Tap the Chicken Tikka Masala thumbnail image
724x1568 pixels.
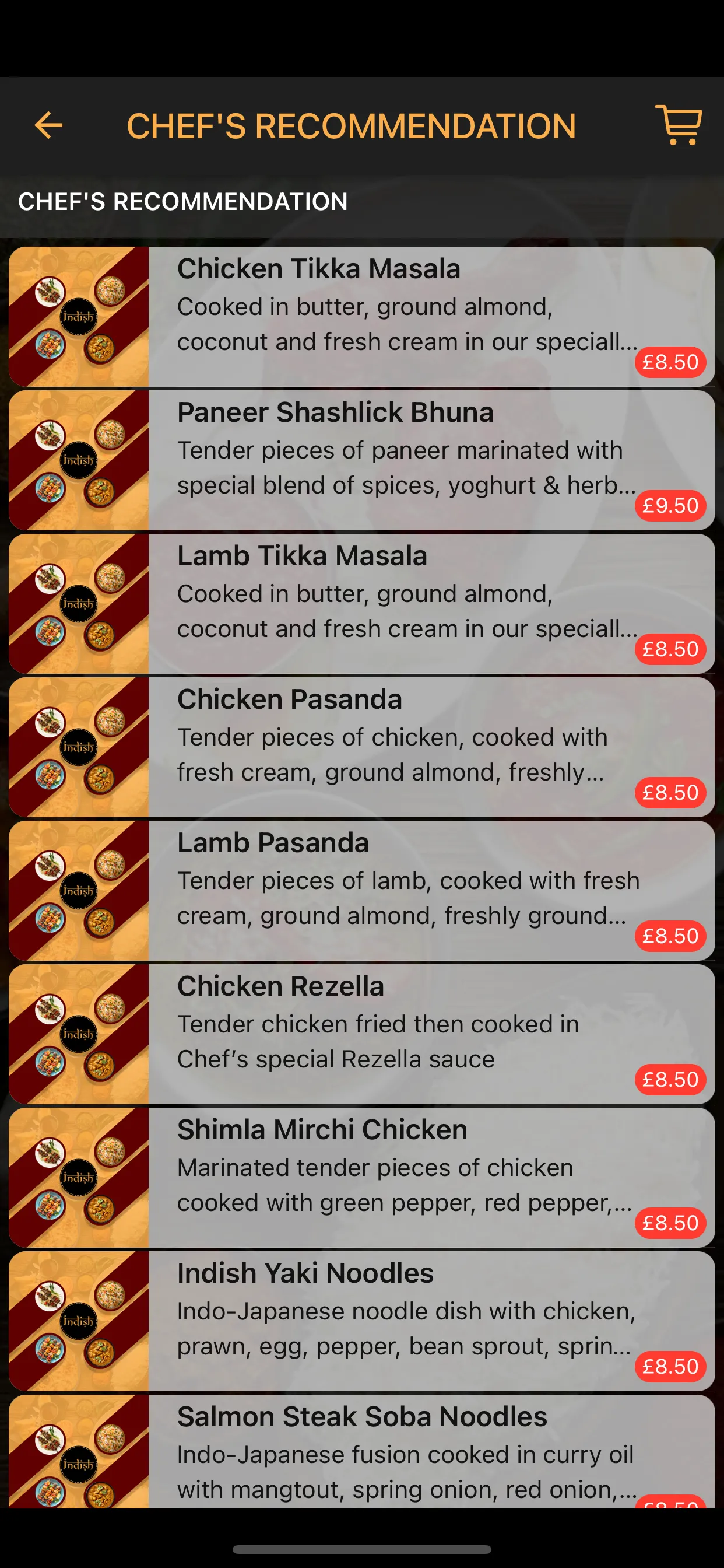coord(78,316)
